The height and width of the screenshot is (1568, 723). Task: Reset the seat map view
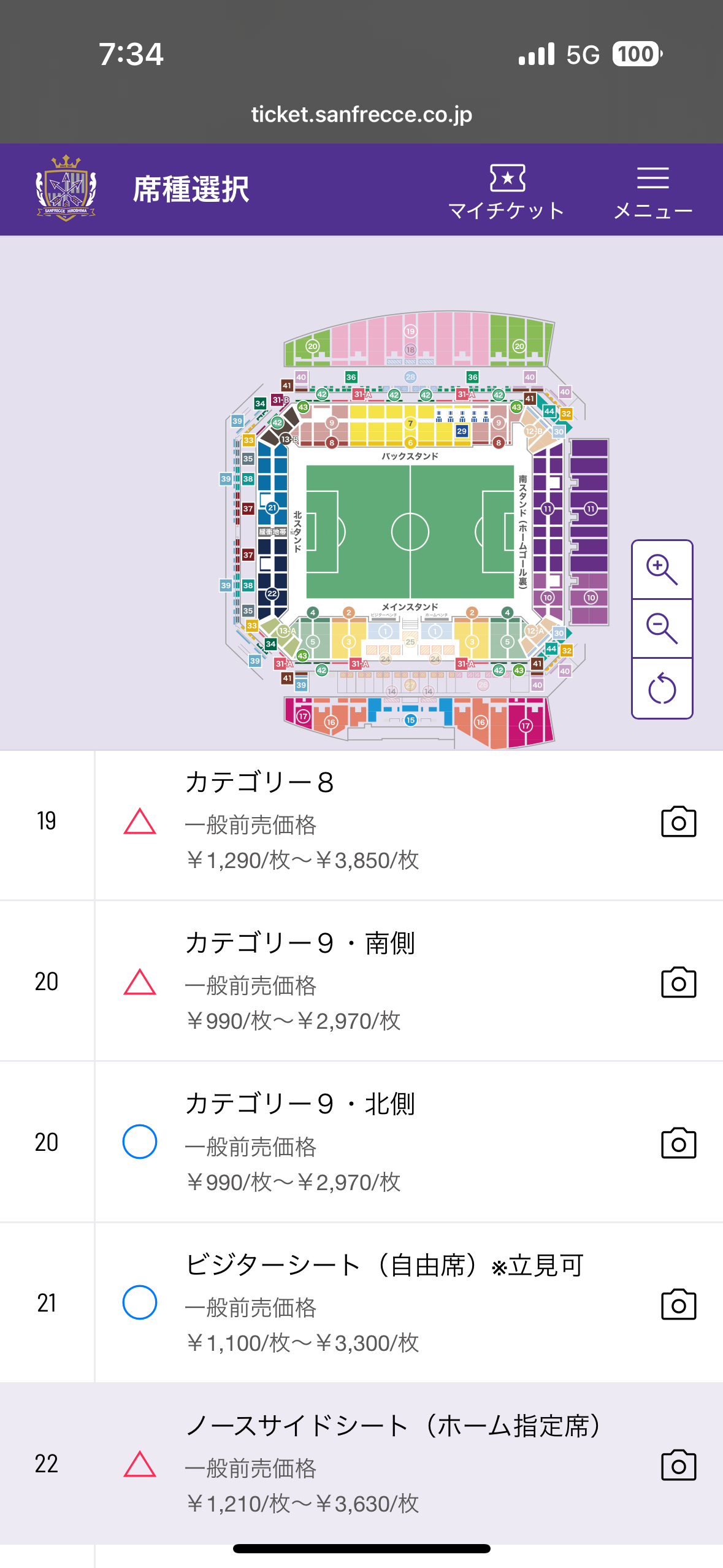click(x=662, y=688)
